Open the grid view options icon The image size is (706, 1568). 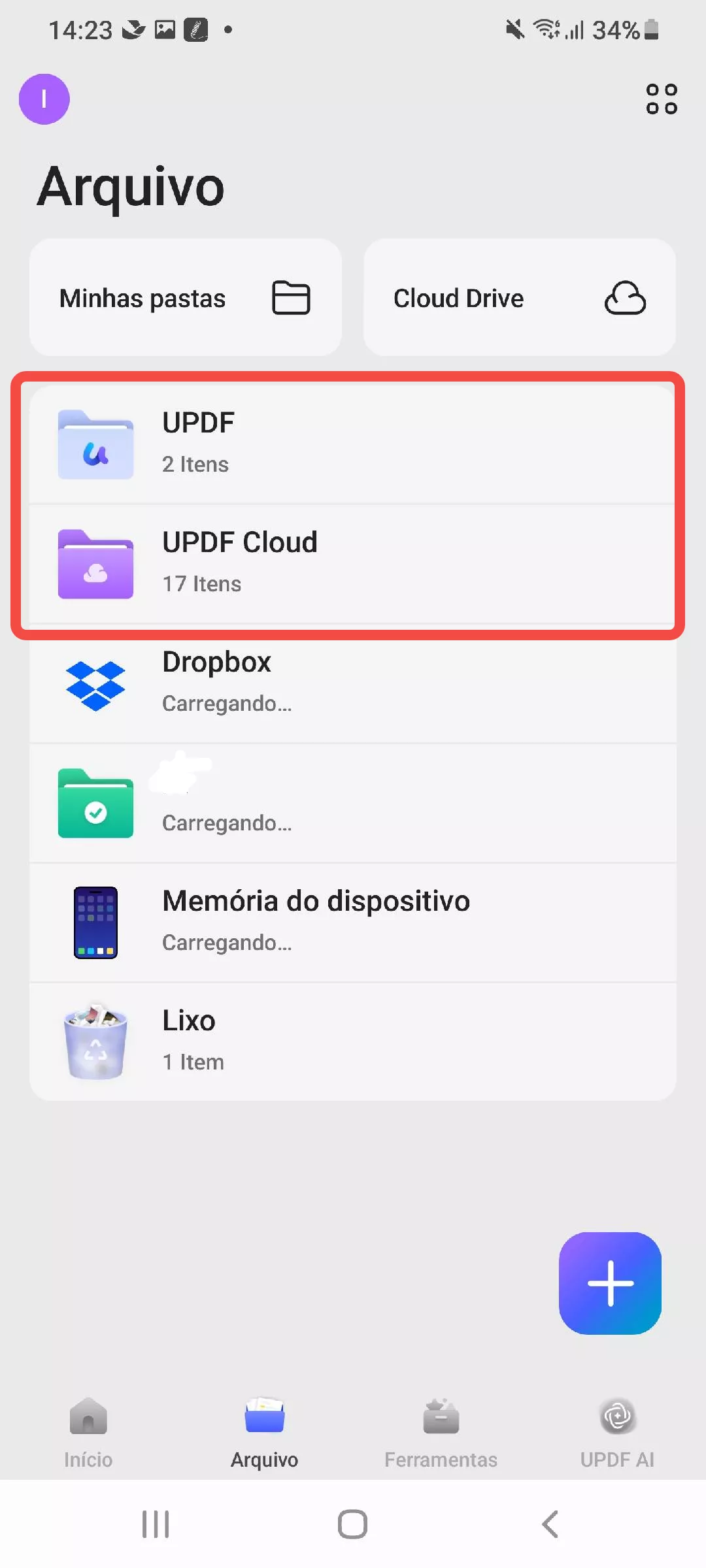[x=661, y=99]
